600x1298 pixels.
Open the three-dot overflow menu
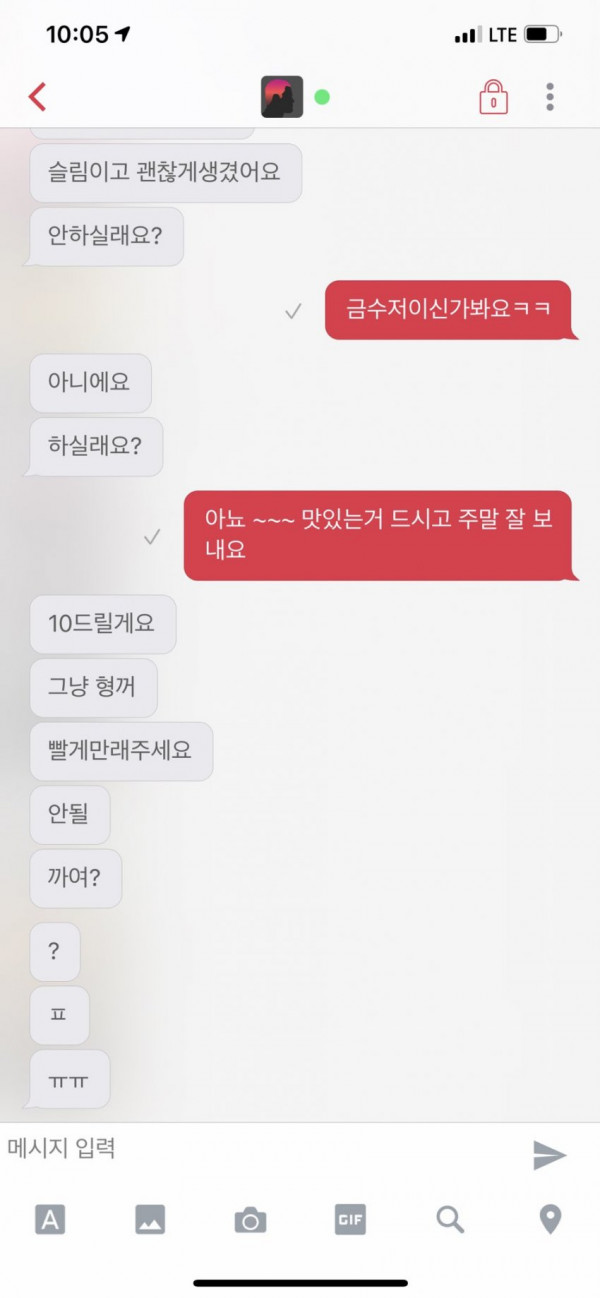[550, 97]
